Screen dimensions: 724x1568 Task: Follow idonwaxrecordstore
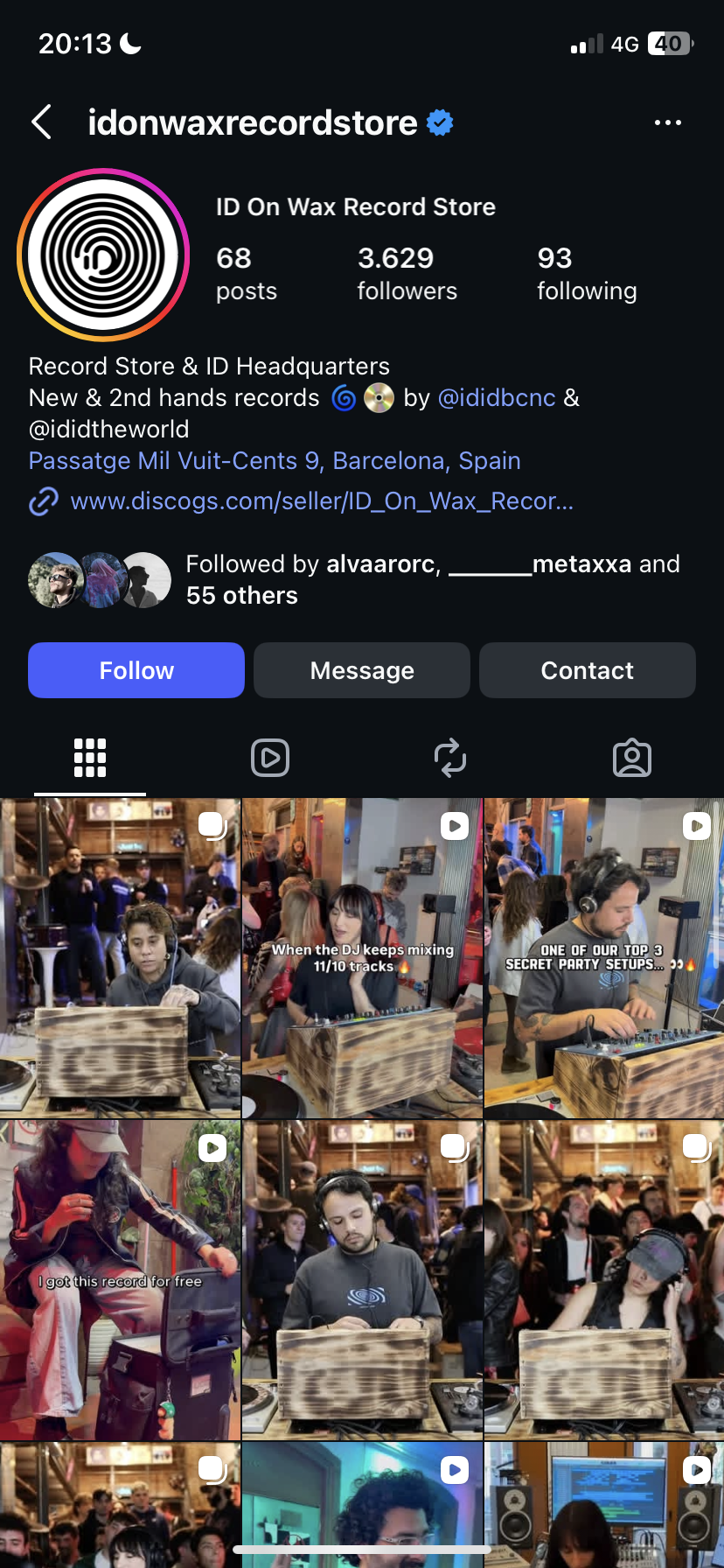[x=136, y=670]
